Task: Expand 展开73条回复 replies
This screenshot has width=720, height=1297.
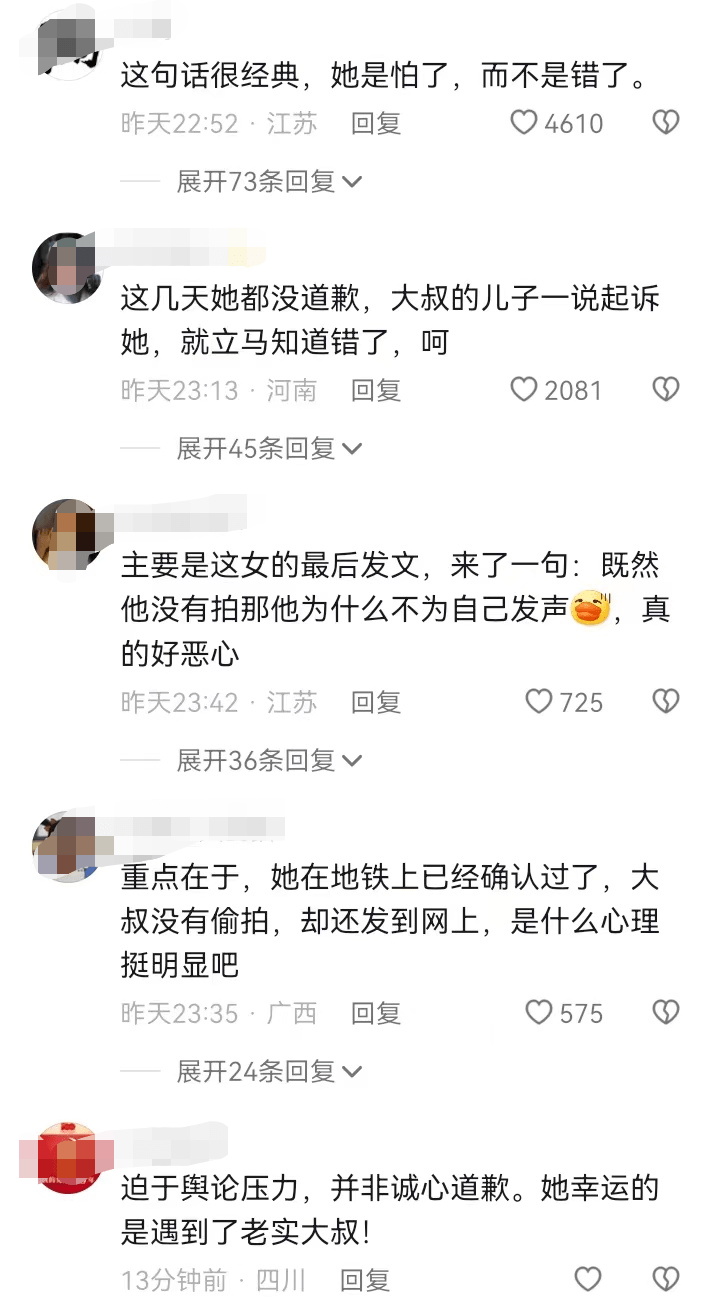Action: click(269, 182)
